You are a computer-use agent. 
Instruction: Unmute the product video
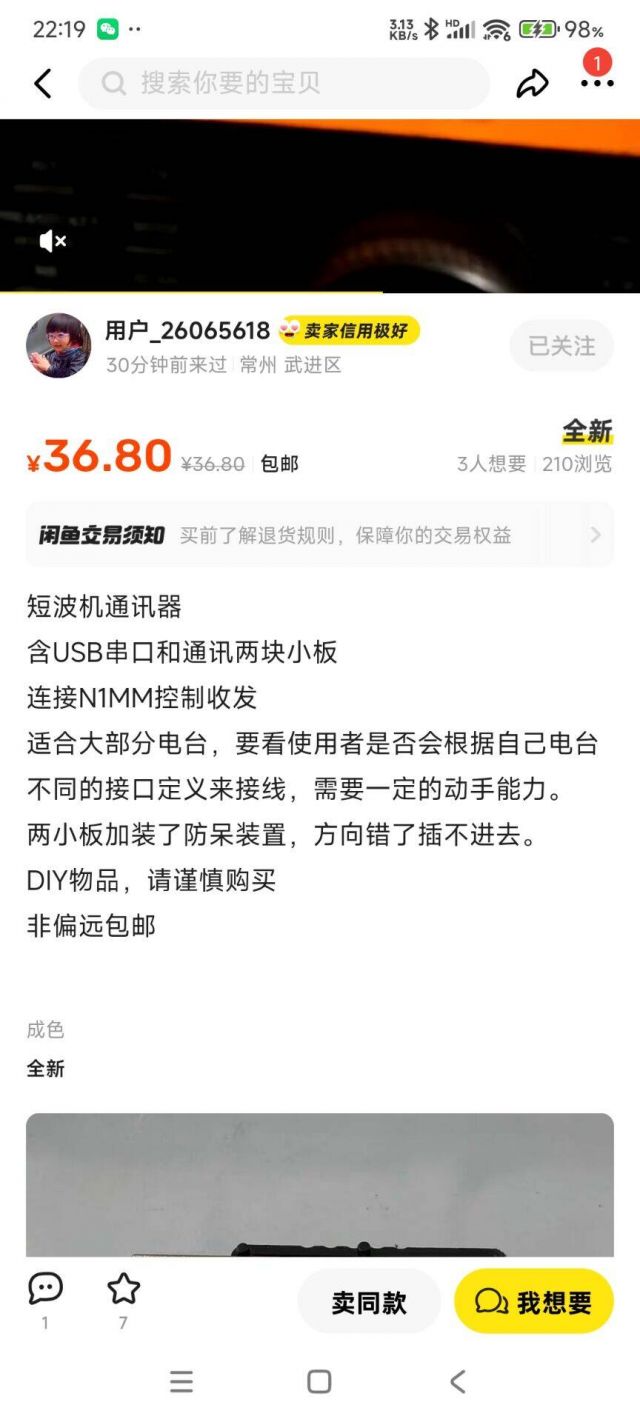point(52,241)
